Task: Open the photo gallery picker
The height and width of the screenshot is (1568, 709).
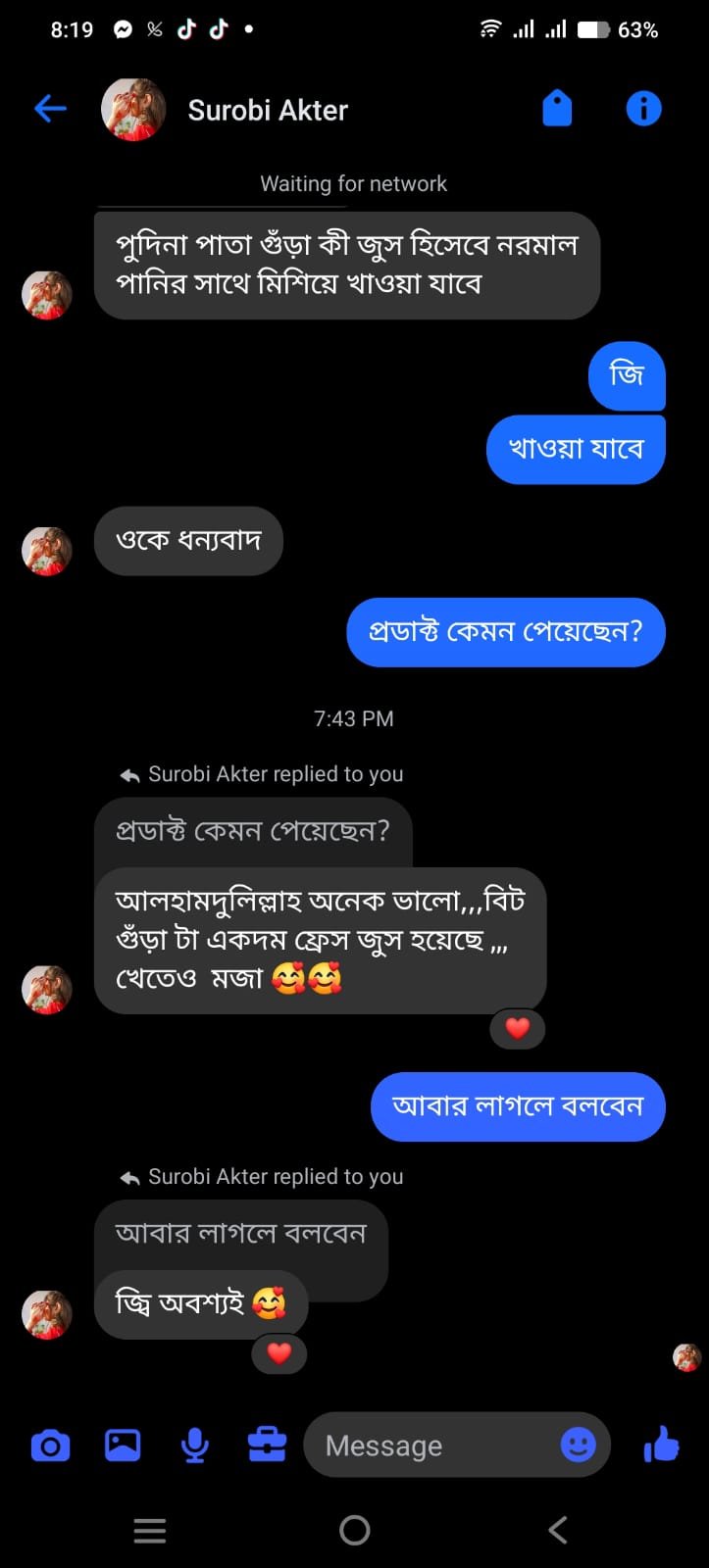Action: point(123,1445)
